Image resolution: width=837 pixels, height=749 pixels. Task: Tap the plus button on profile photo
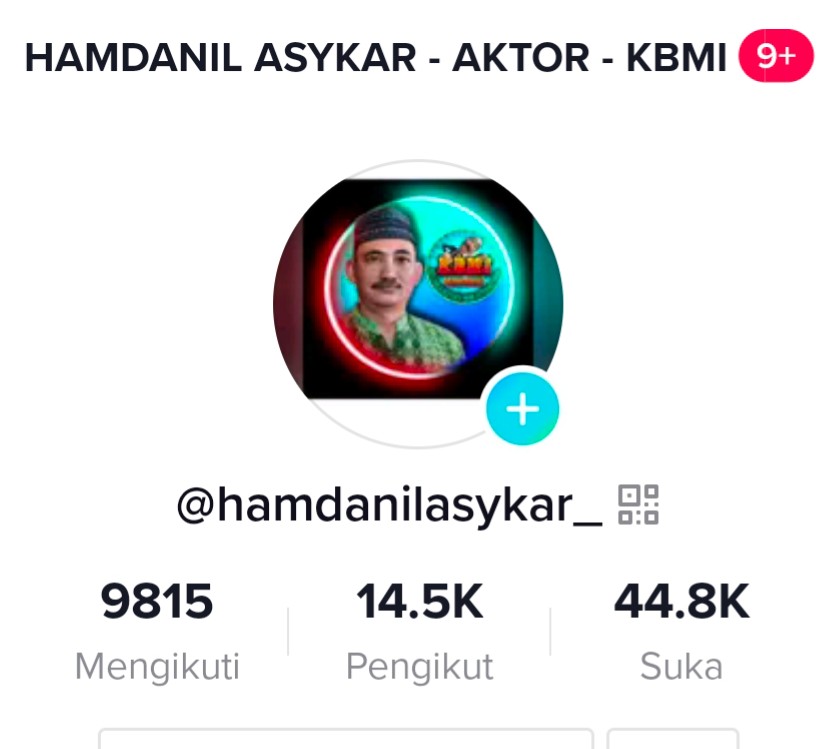coord(522,410)
